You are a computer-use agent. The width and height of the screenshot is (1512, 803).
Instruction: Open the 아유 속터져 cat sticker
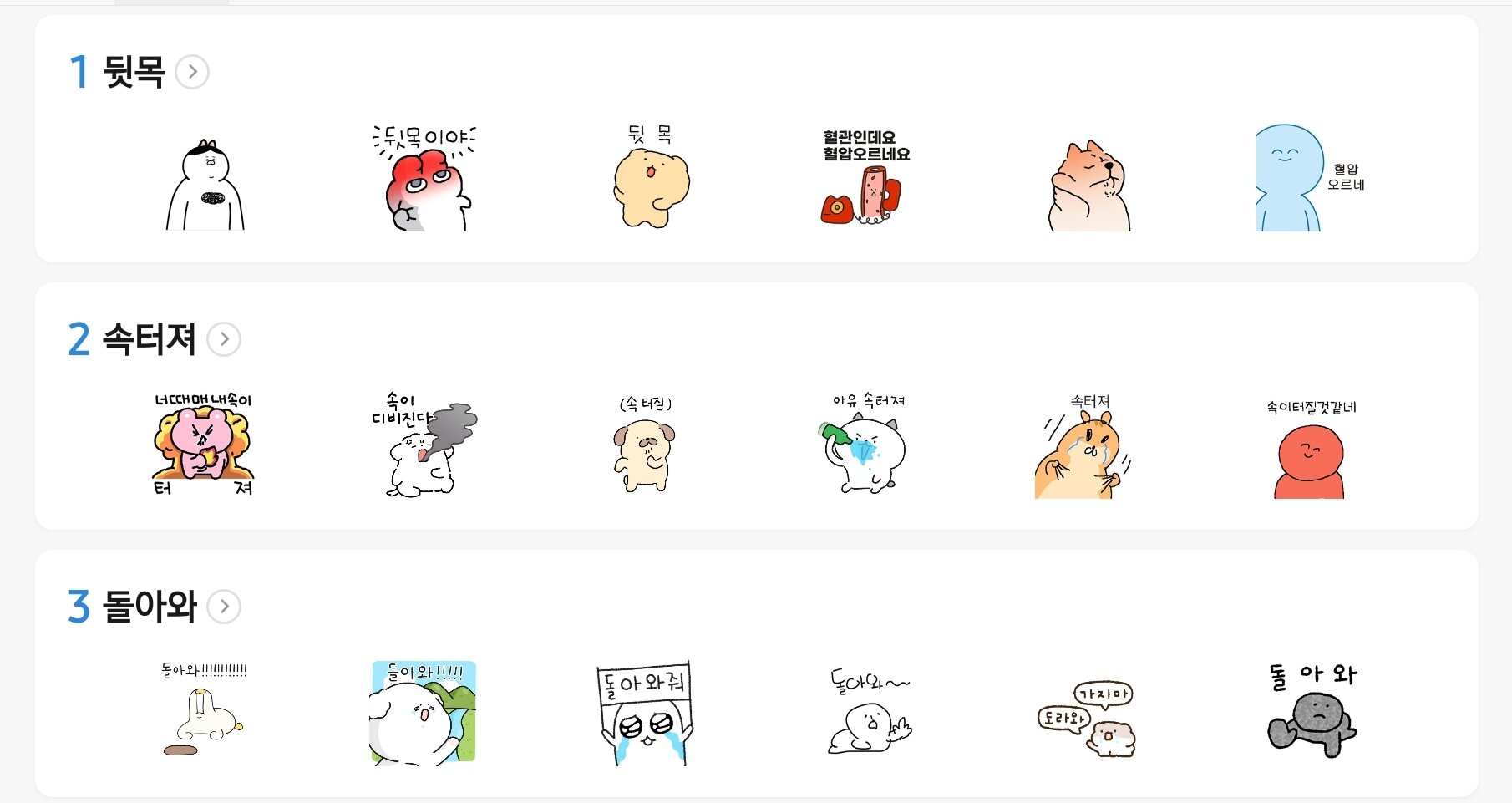[x=865, y=445]
